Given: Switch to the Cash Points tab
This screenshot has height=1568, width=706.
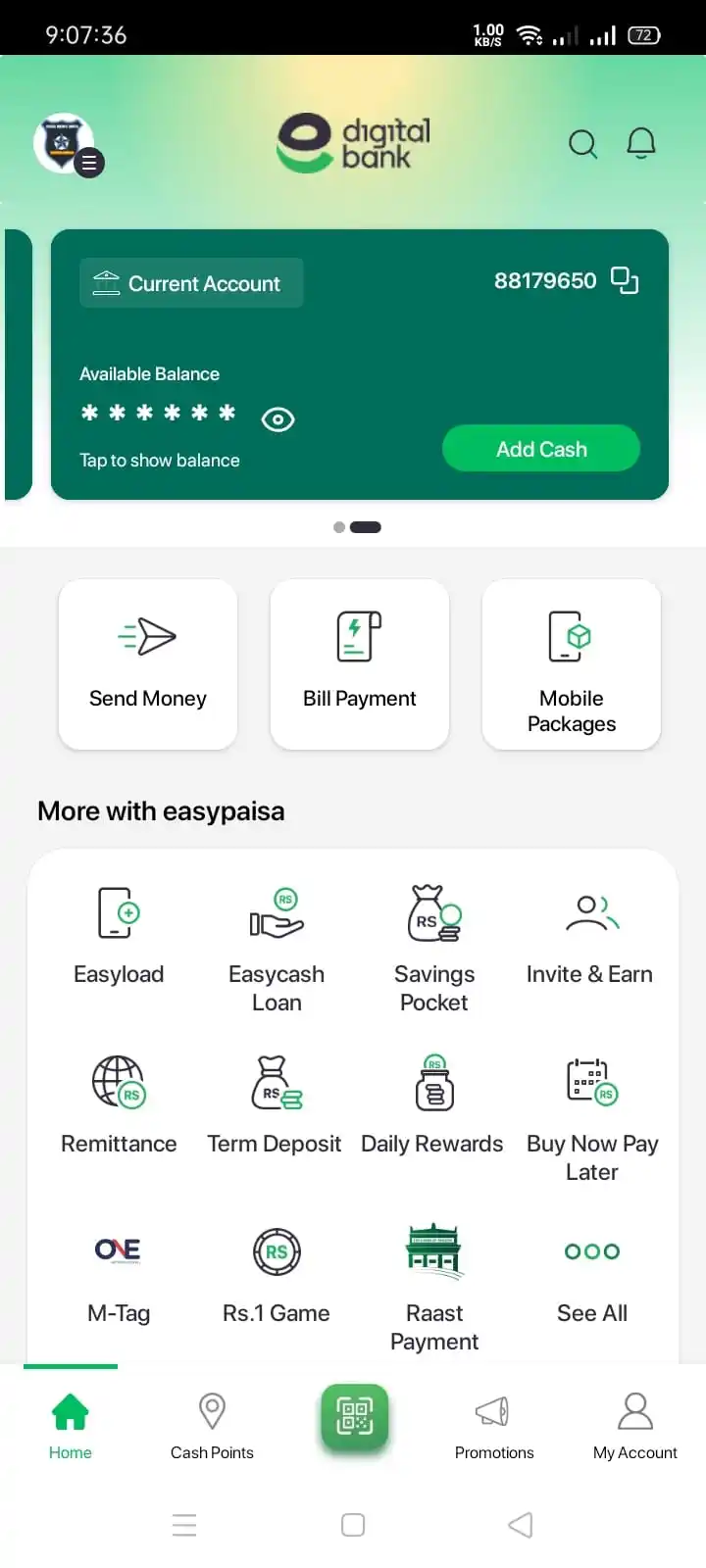Looking at the screenshot, I should click(x=212, y=1426).
